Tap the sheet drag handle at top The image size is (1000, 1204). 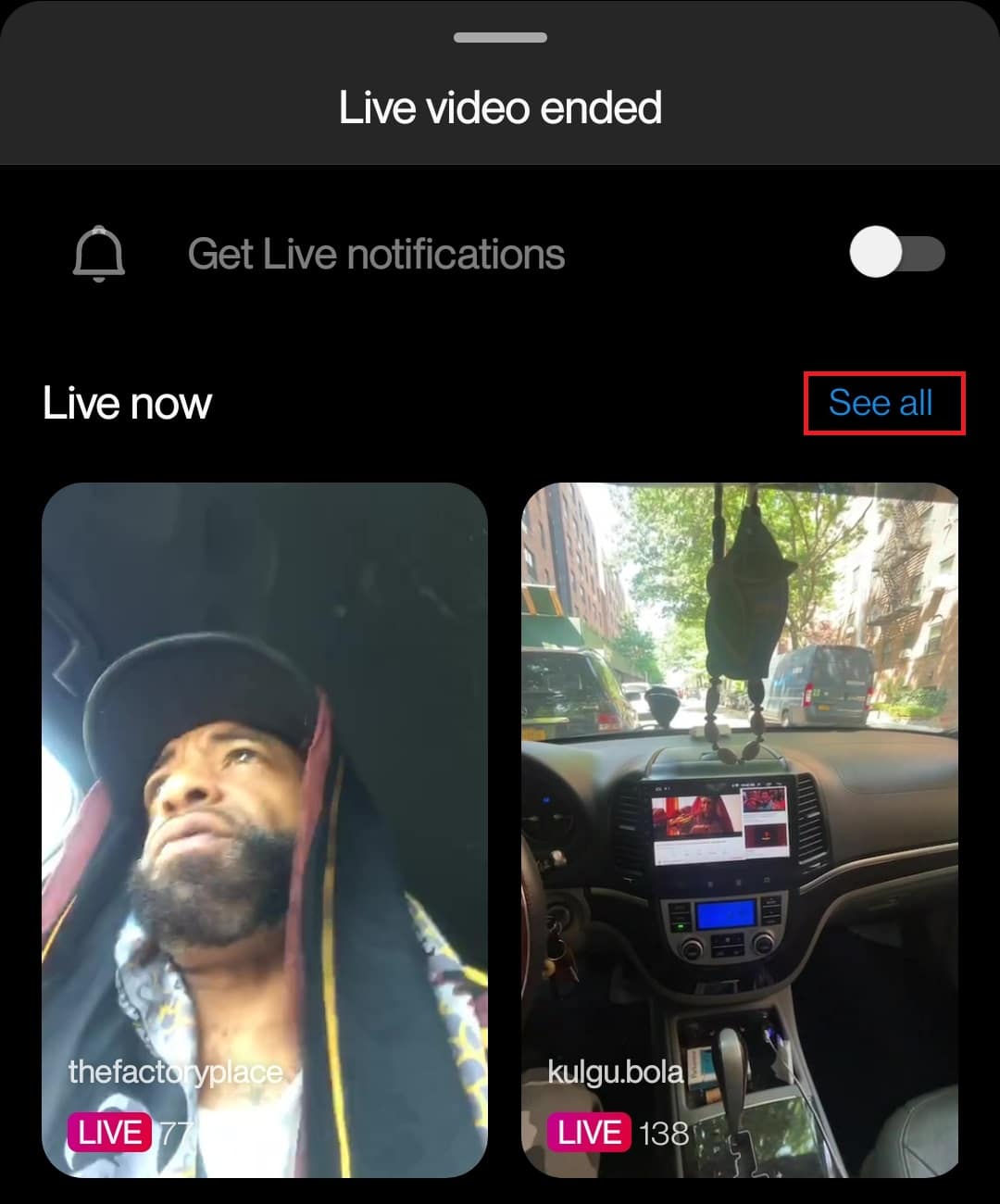pyautogui.click(x=500, y=38)
